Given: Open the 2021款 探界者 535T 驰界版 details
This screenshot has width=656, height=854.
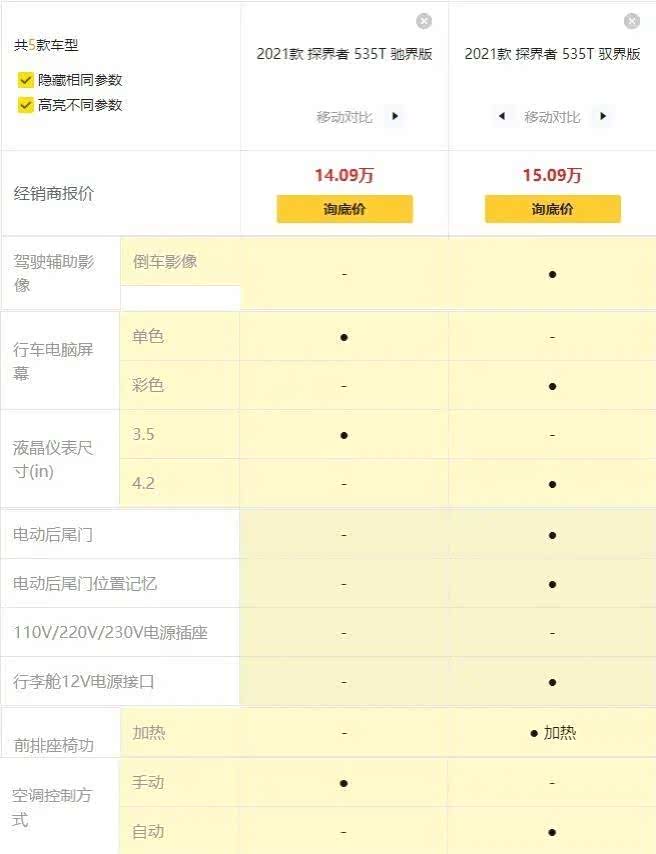Looking at the screenshot, I should (344, 54).
